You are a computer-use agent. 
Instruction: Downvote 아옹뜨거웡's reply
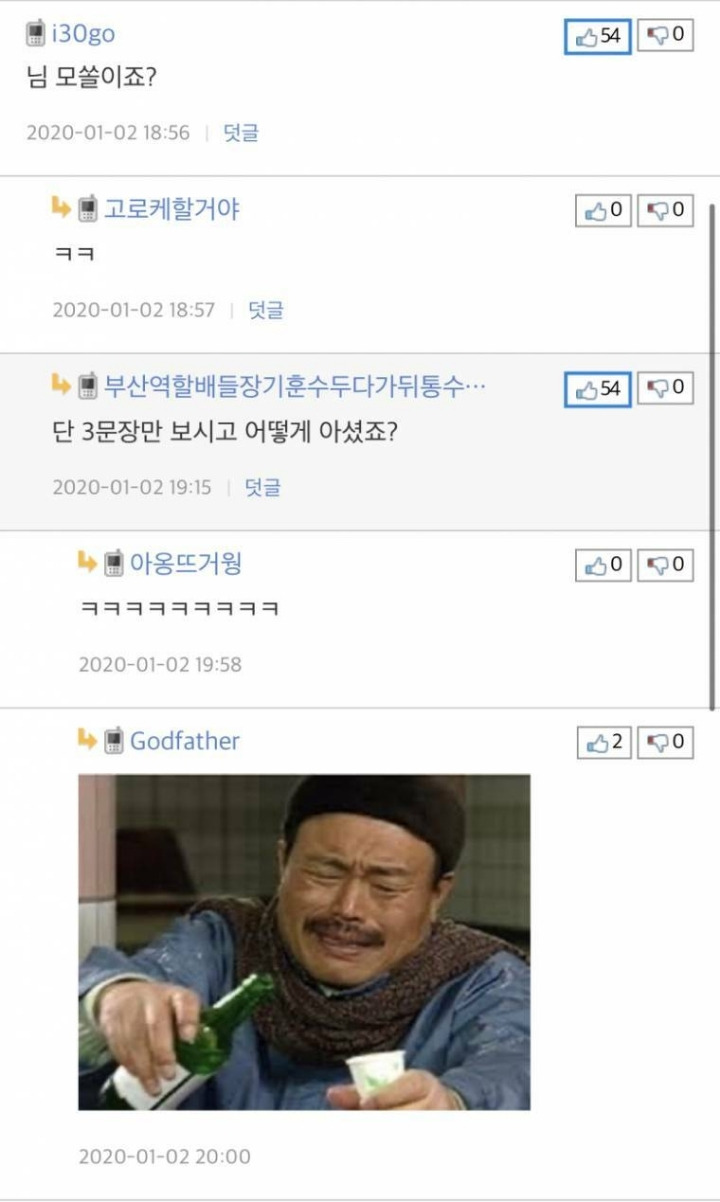tap(665, 565)
